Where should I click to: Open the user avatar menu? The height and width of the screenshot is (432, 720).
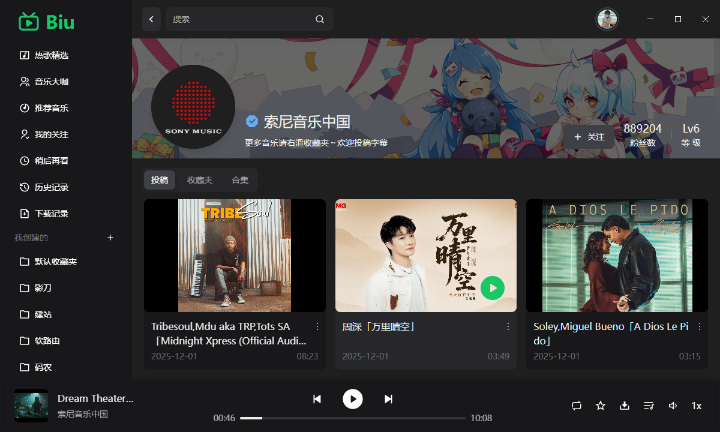(606, 19)
